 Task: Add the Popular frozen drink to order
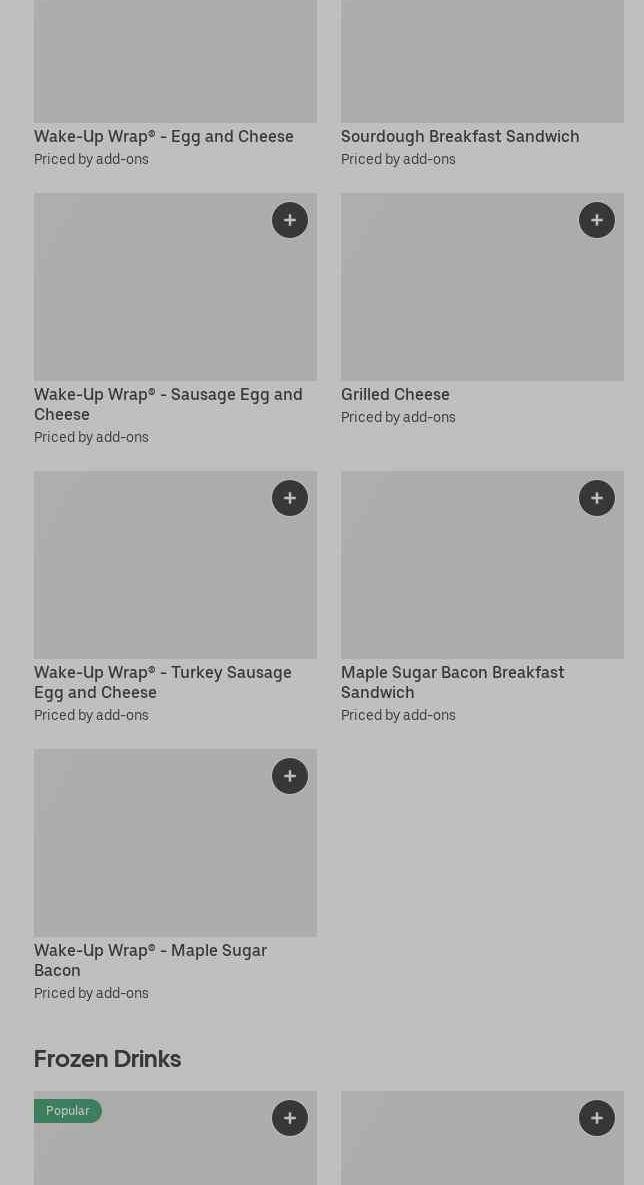click(290, 1118)
